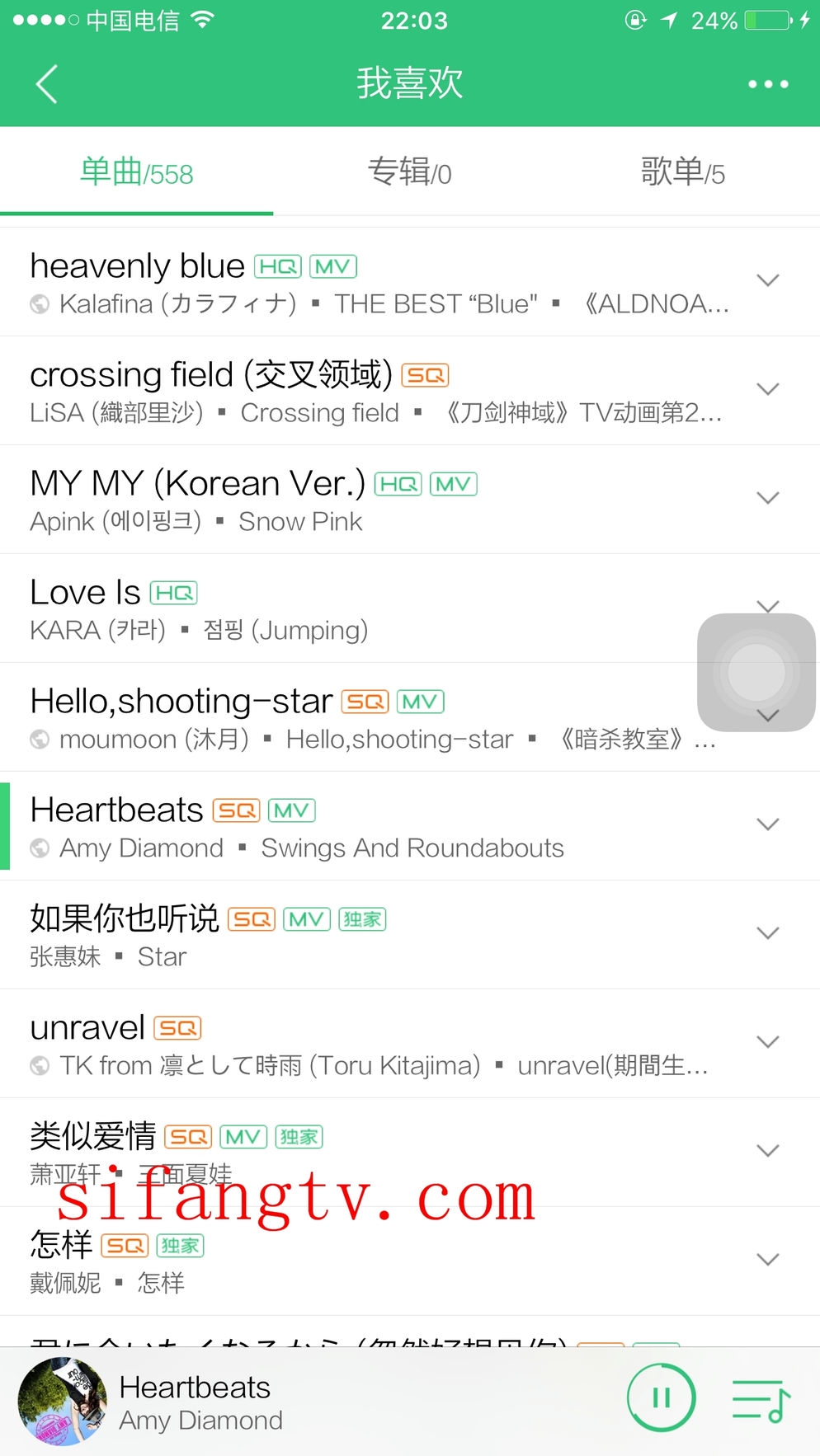Expand options for unravel
820x1456 pixels.
click(x=768, y=1042)
